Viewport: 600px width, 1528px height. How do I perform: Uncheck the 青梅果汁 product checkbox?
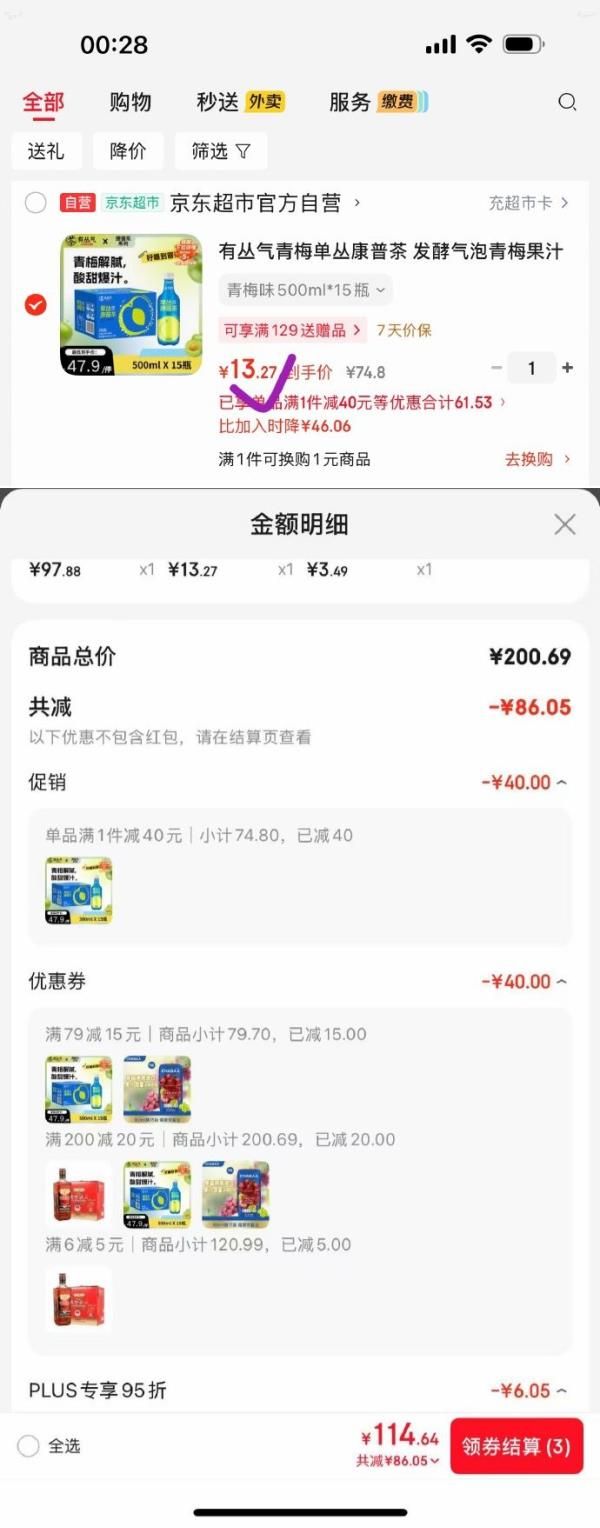point(36,305)
